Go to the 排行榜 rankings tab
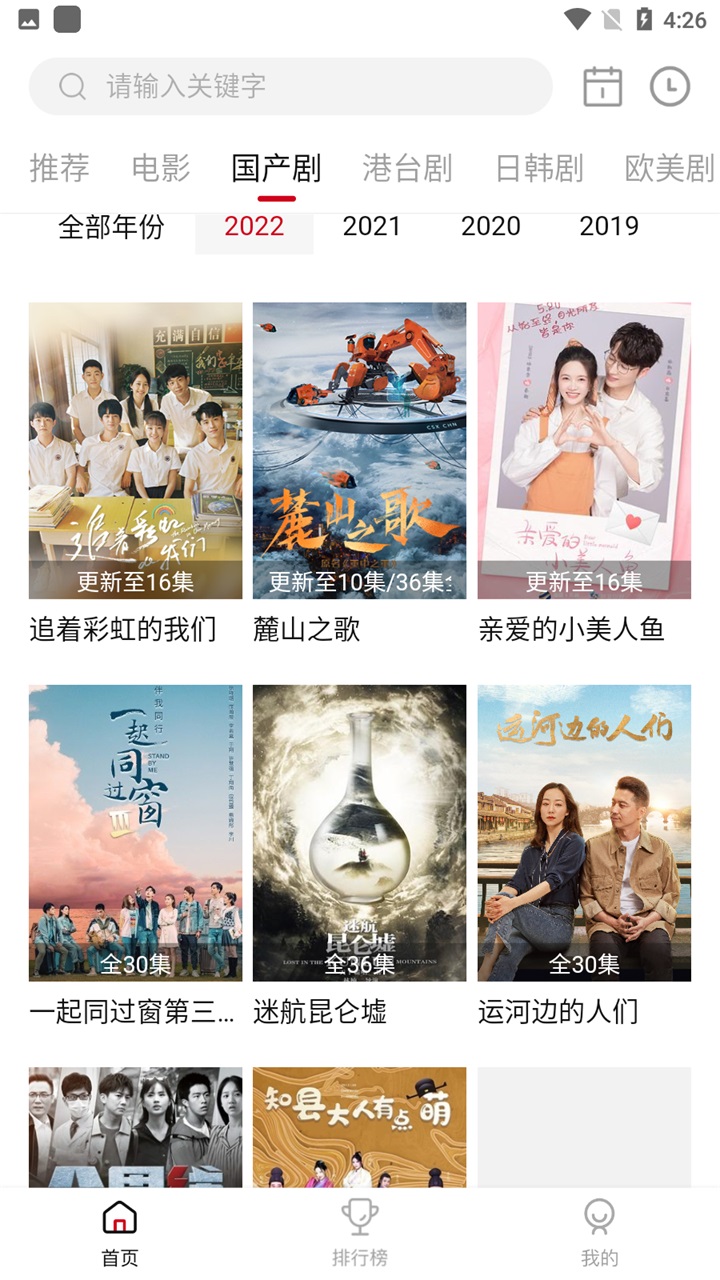 [x=360, y=1234]
